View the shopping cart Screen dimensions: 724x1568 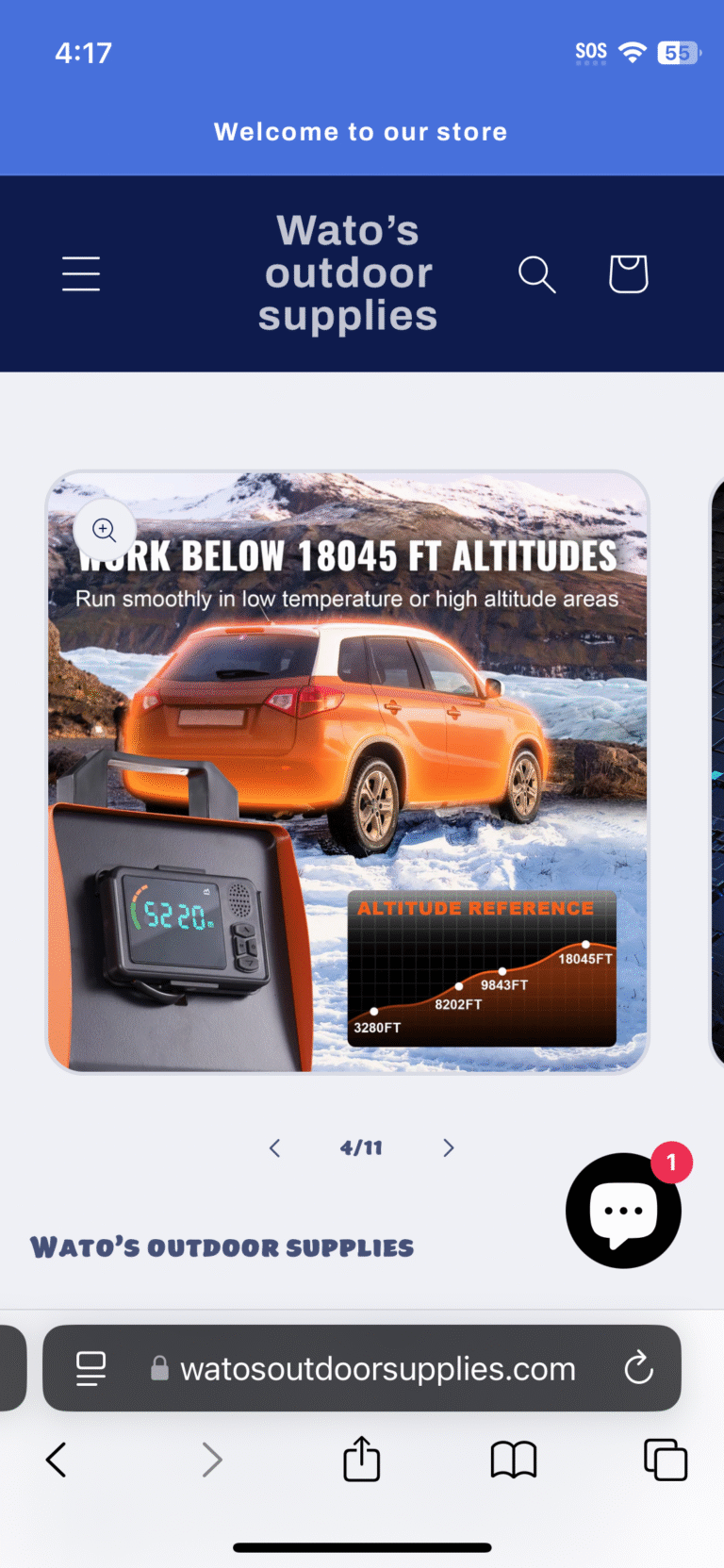click(628, 274)
